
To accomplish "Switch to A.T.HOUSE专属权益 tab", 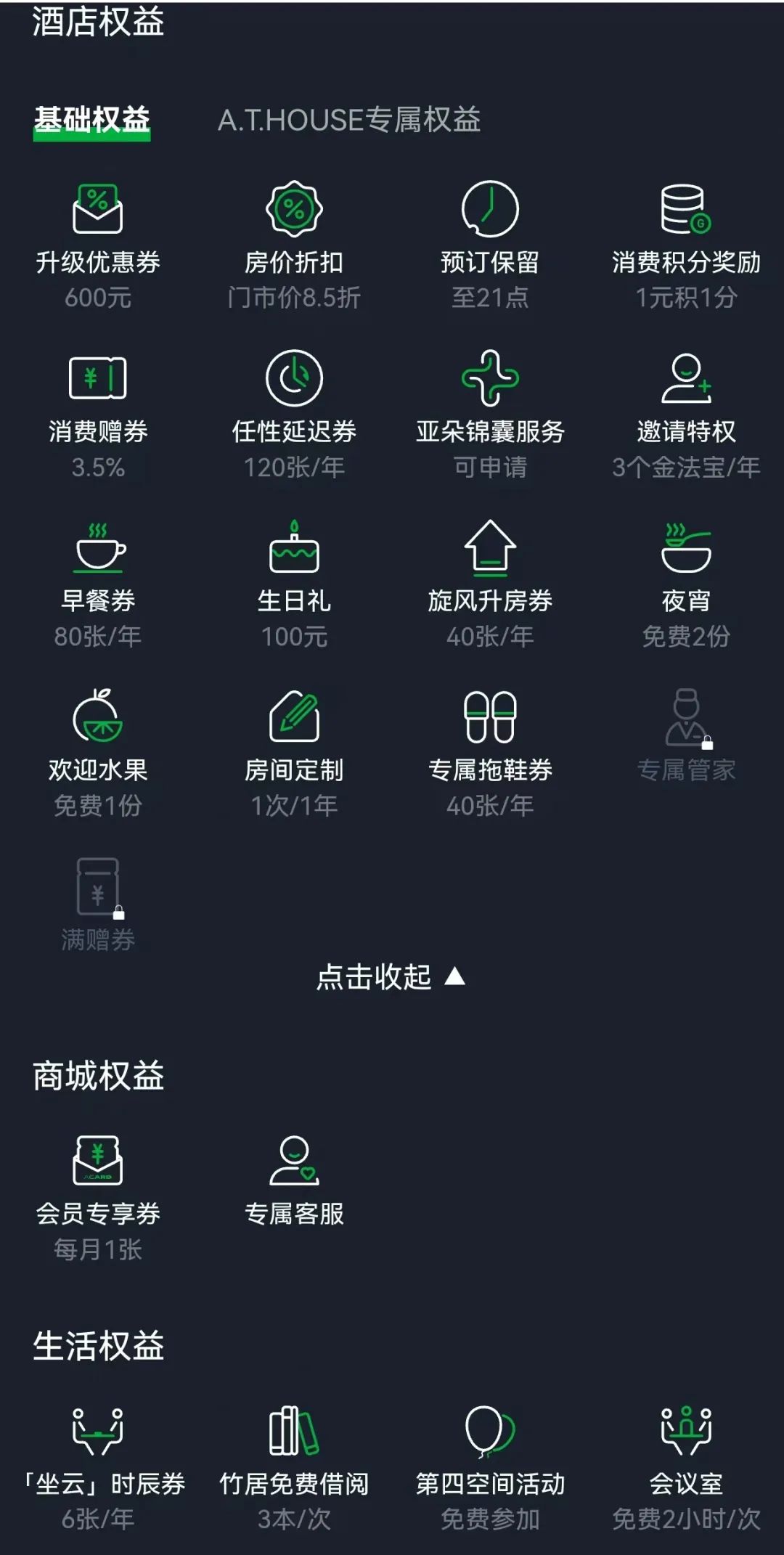I will (349, 120).
